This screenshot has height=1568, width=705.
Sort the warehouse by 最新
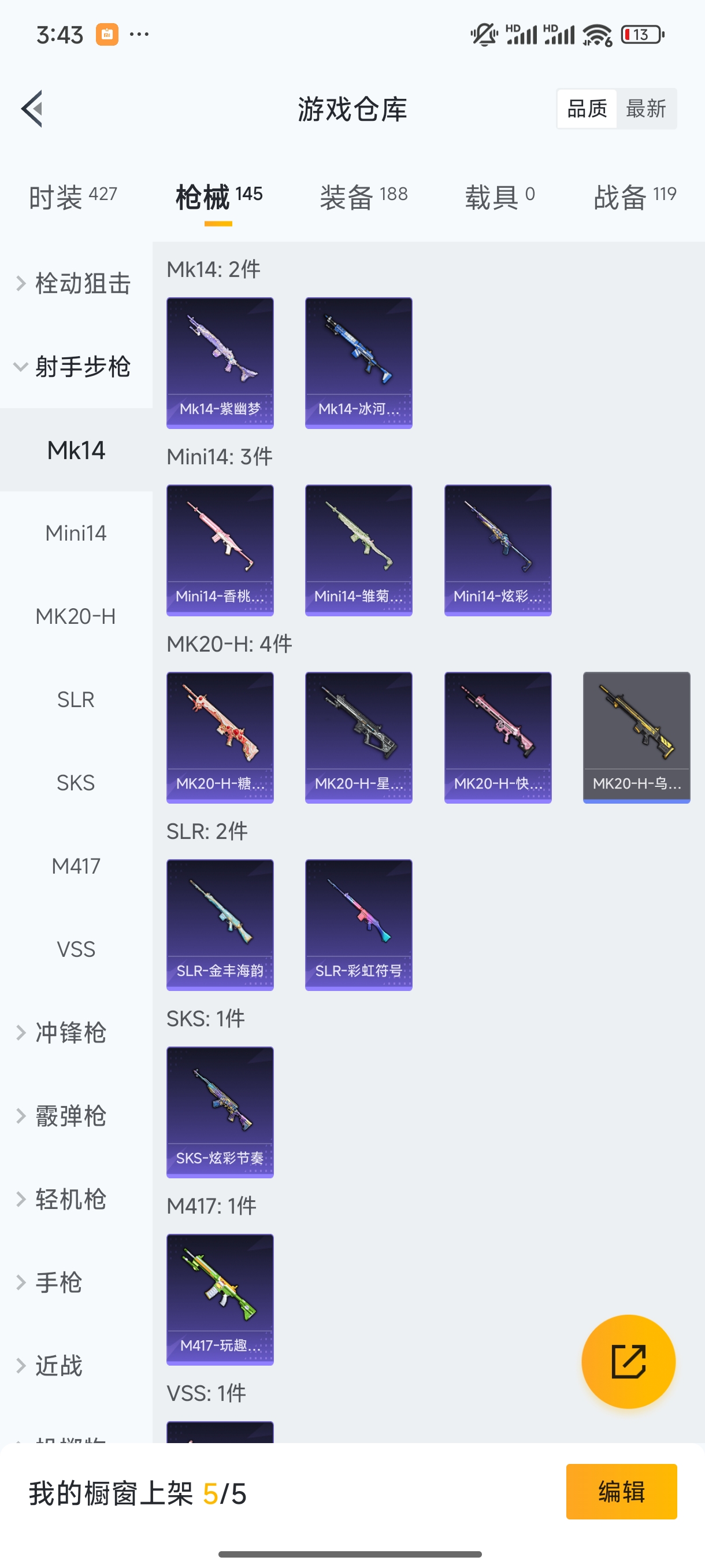coord(645,109)
